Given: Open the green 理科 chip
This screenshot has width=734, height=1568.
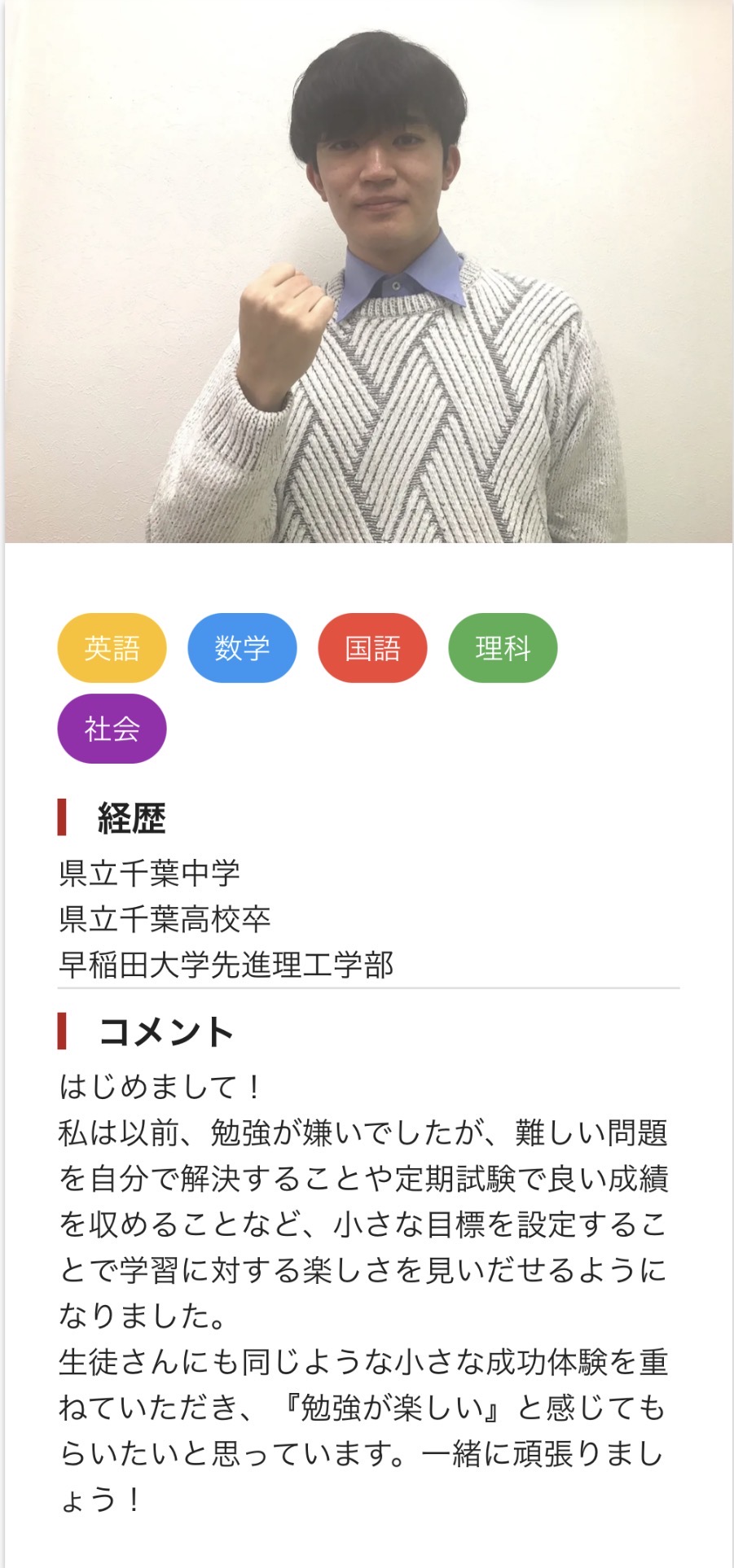Looking at the screenshot, I should tap(503, 648).
